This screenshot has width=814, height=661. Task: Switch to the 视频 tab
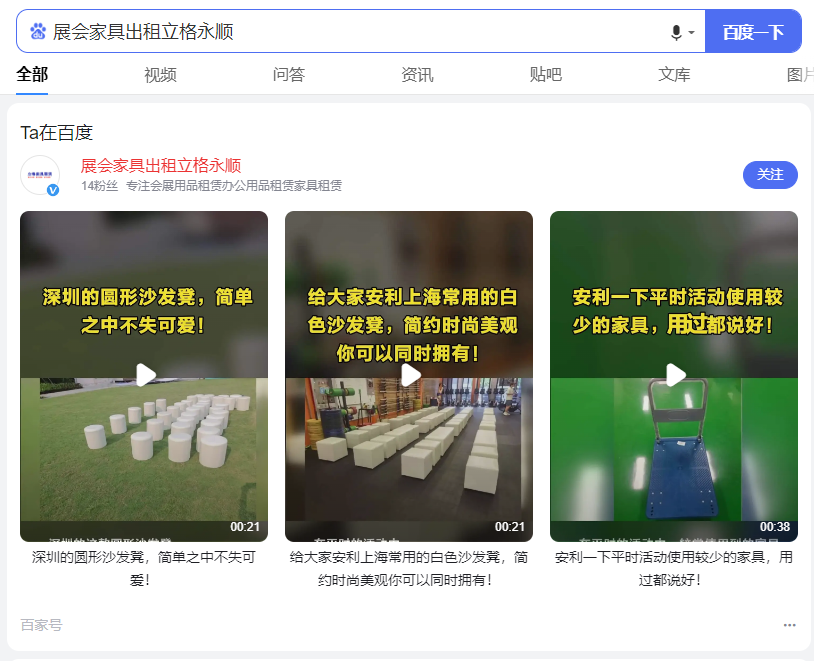[160, 75]
